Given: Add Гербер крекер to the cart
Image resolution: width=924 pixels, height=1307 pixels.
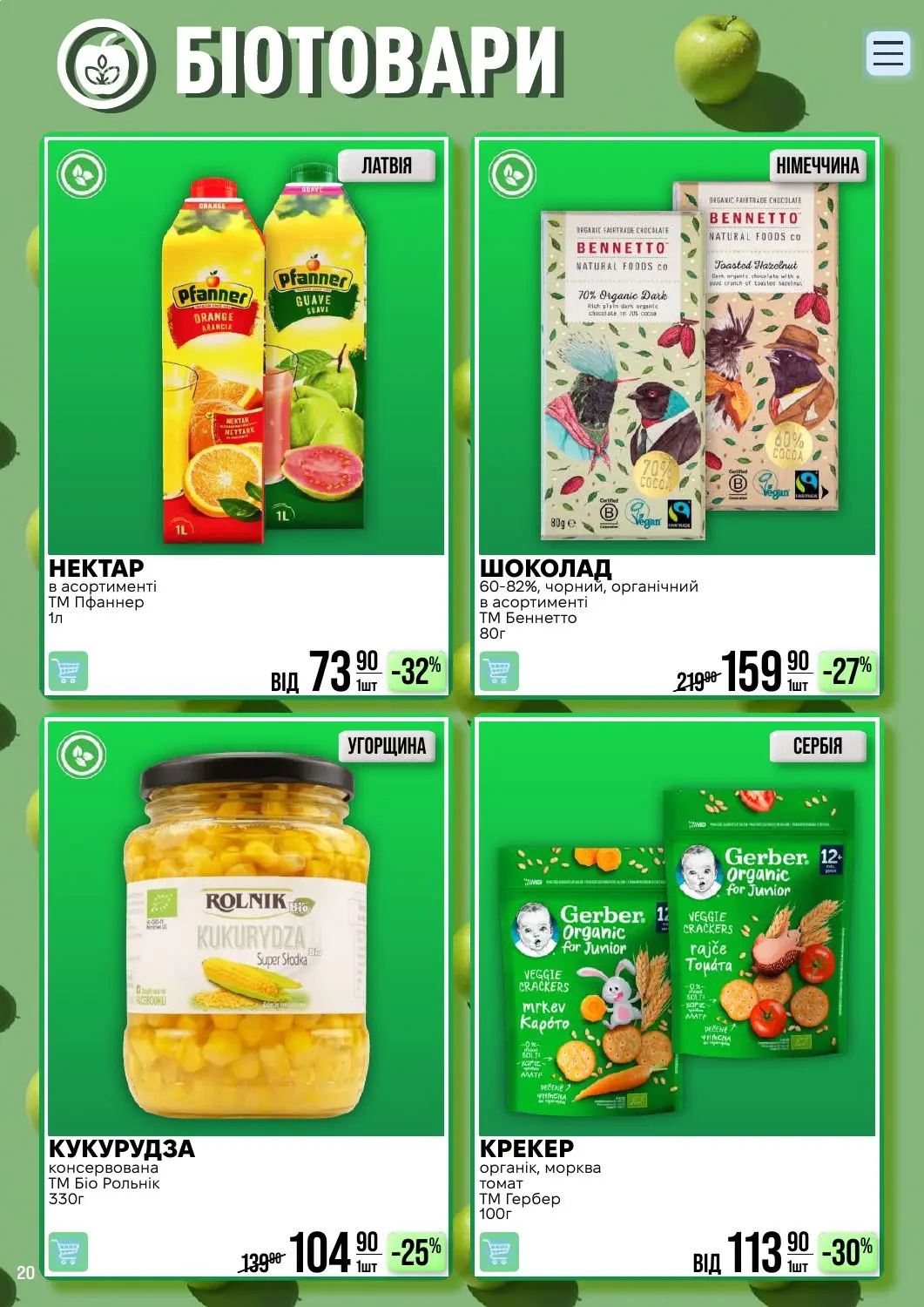Looking at the screenshot, I should point(499,1252).
